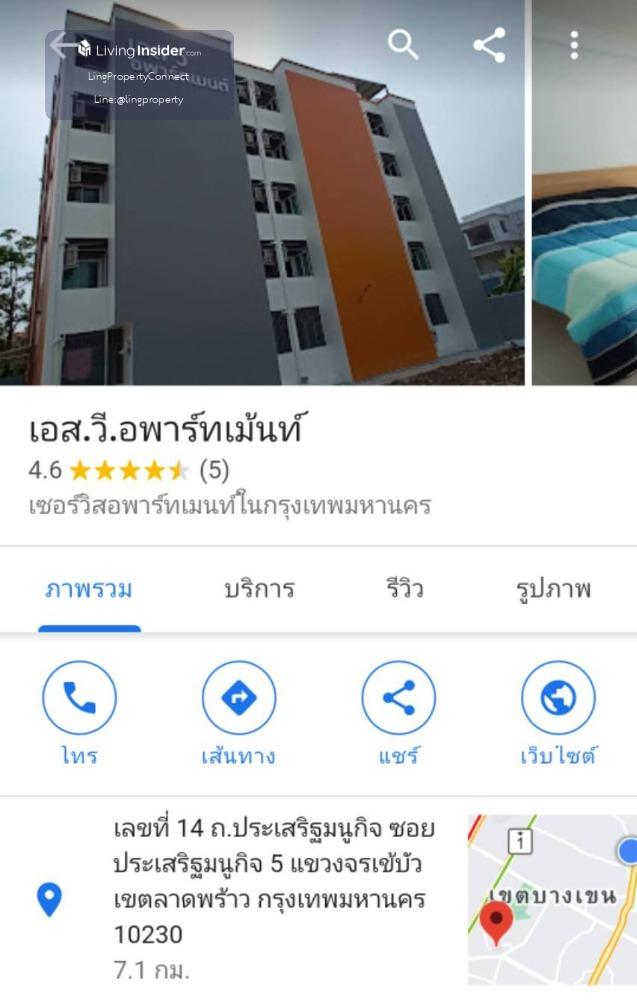Image resolution: width=637 pixels, height=1000 pixels.
Task: Open the small map preview
Action: point(551,898)
